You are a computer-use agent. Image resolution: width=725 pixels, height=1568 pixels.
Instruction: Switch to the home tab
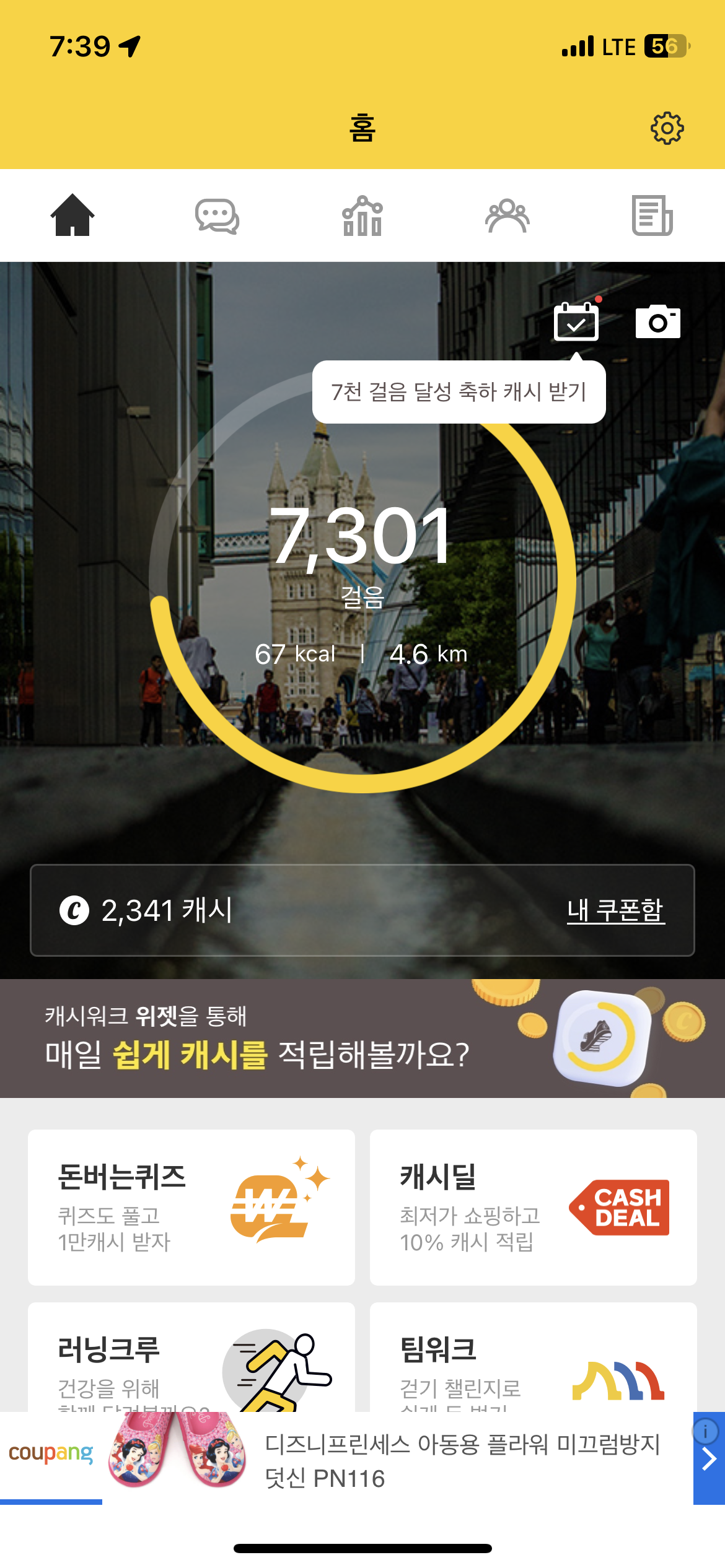[72, 216]
